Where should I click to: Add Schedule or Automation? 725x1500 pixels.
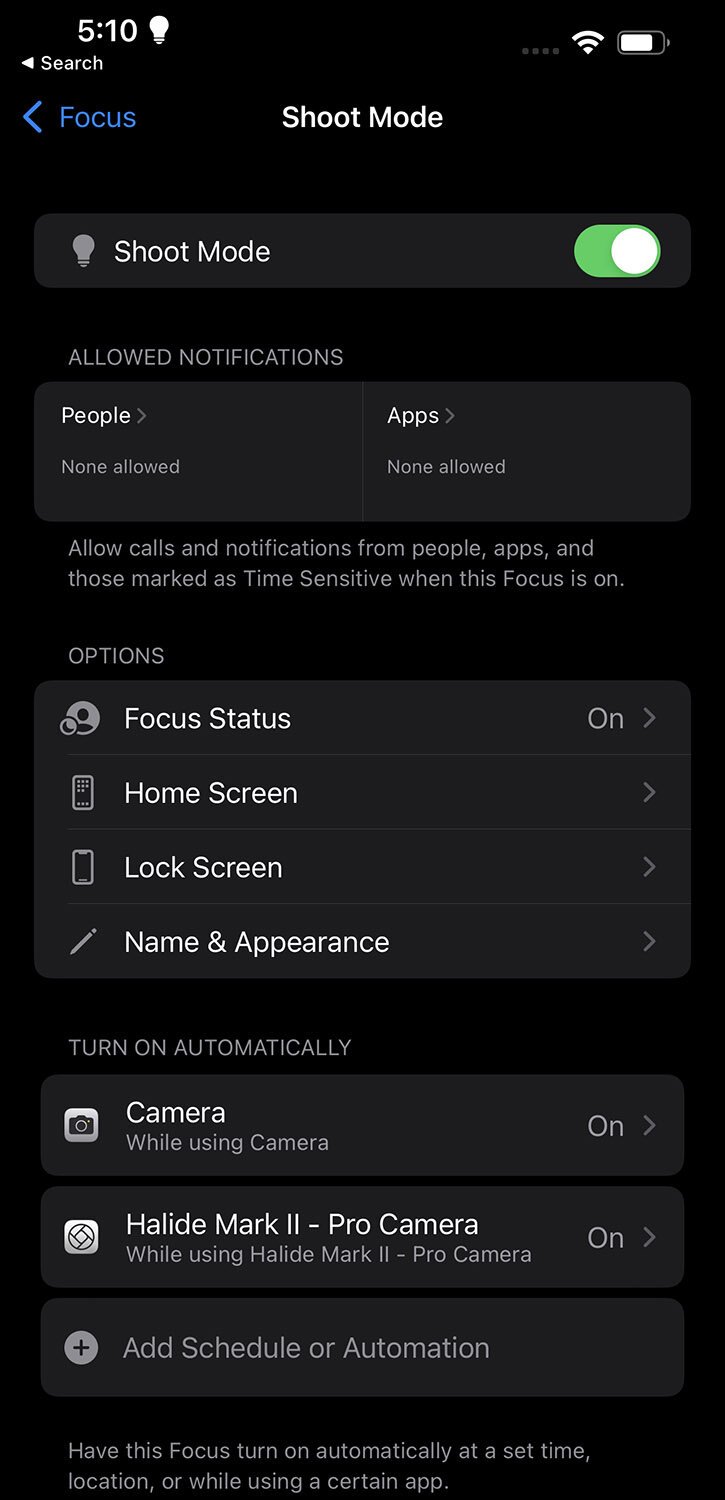362,1348
